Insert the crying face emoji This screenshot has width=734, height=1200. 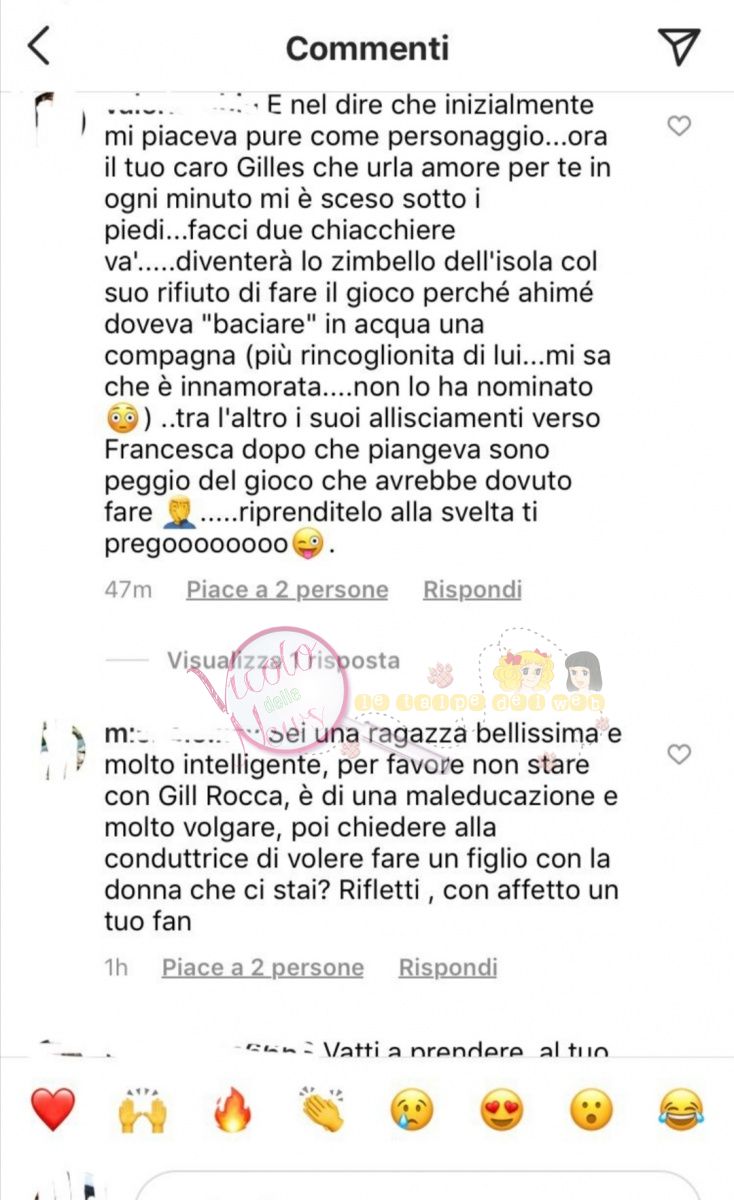coord(412,1110)
